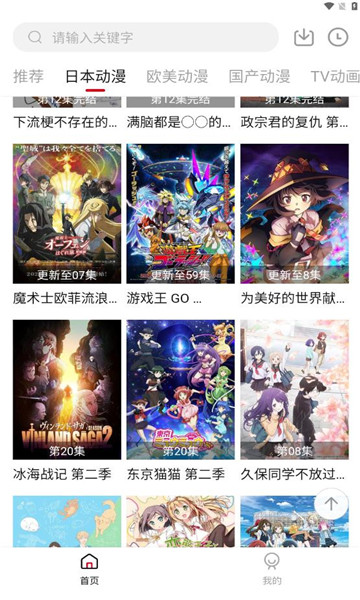This screenshot has height=600, width=360.
Task: Open the watch history clock icon
Action: (x=338, y=37)
